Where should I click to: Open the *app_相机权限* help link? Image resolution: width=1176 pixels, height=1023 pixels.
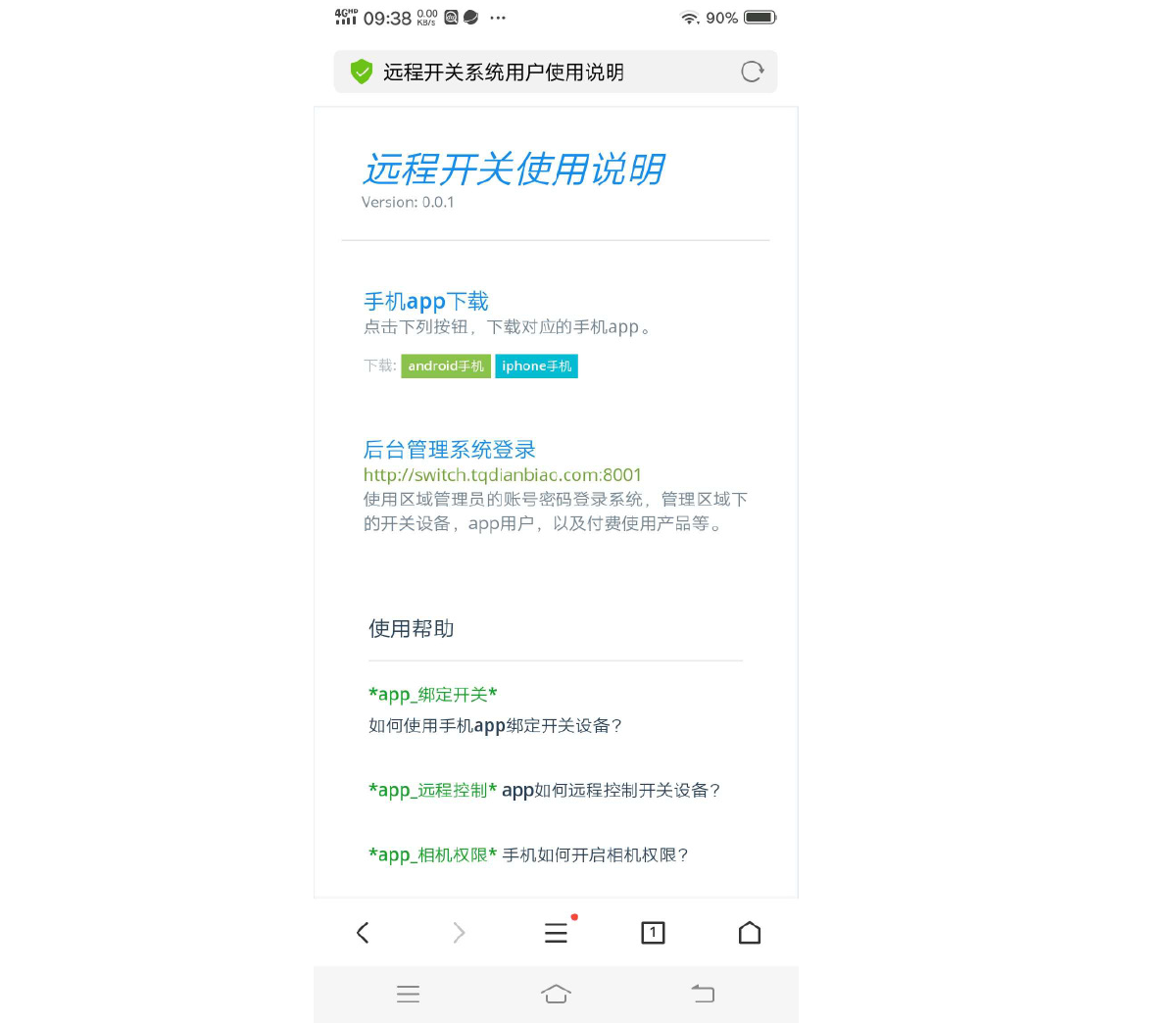click(x=432, y=854)
